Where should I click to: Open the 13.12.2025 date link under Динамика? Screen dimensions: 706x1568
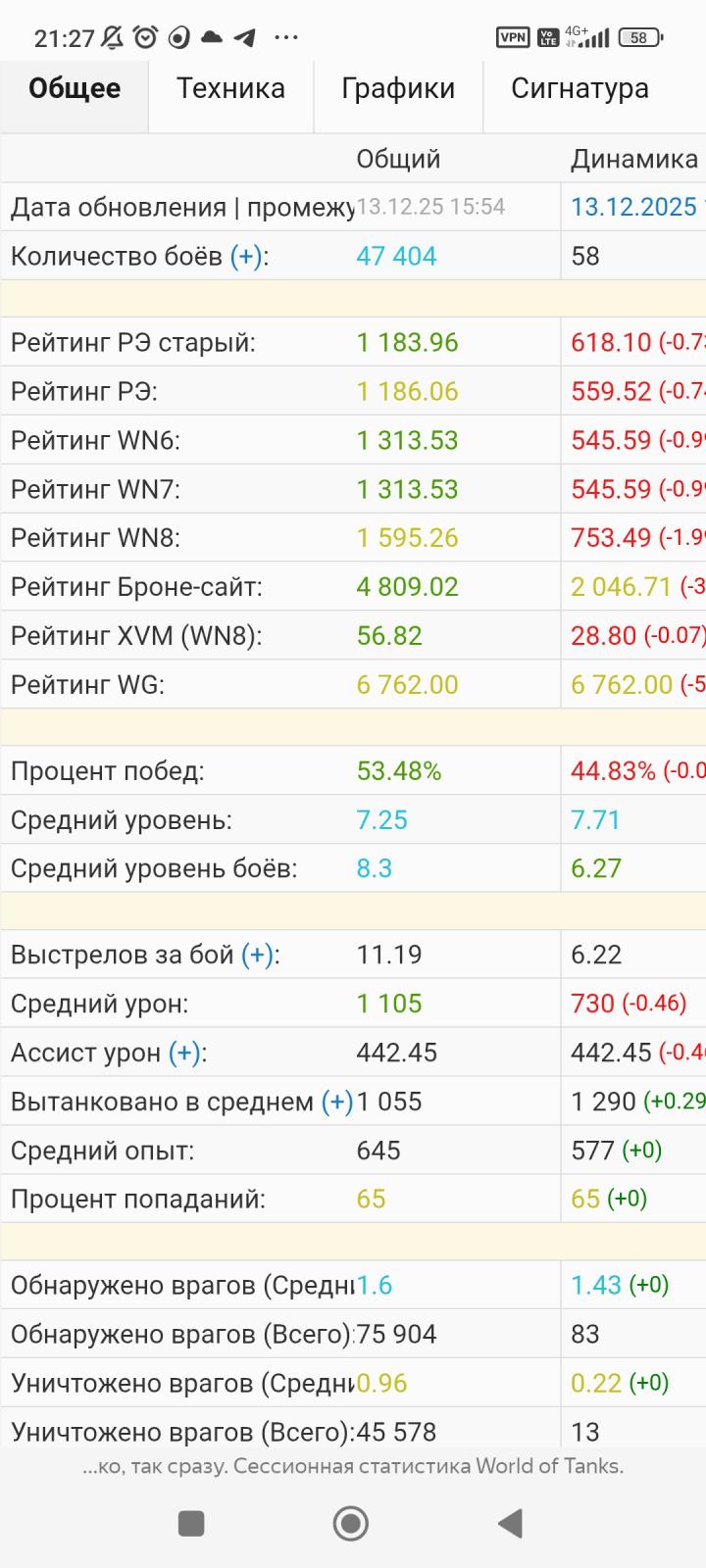634,208
